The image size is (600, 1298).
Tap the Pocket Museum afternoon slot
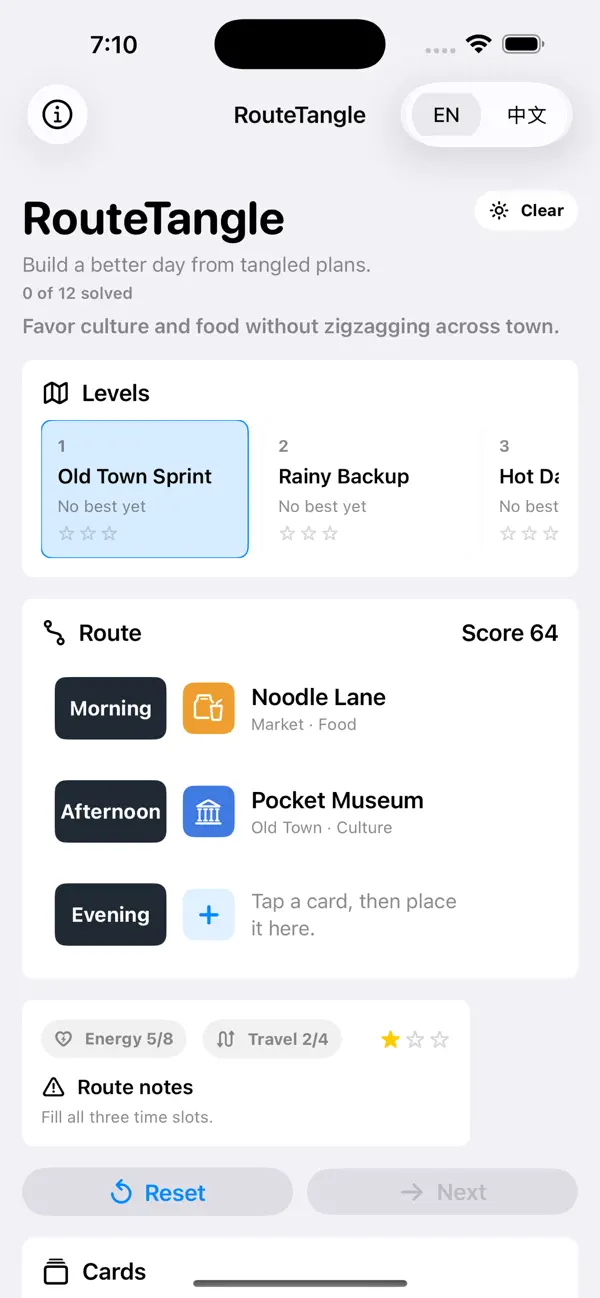[x=300, y=811]
